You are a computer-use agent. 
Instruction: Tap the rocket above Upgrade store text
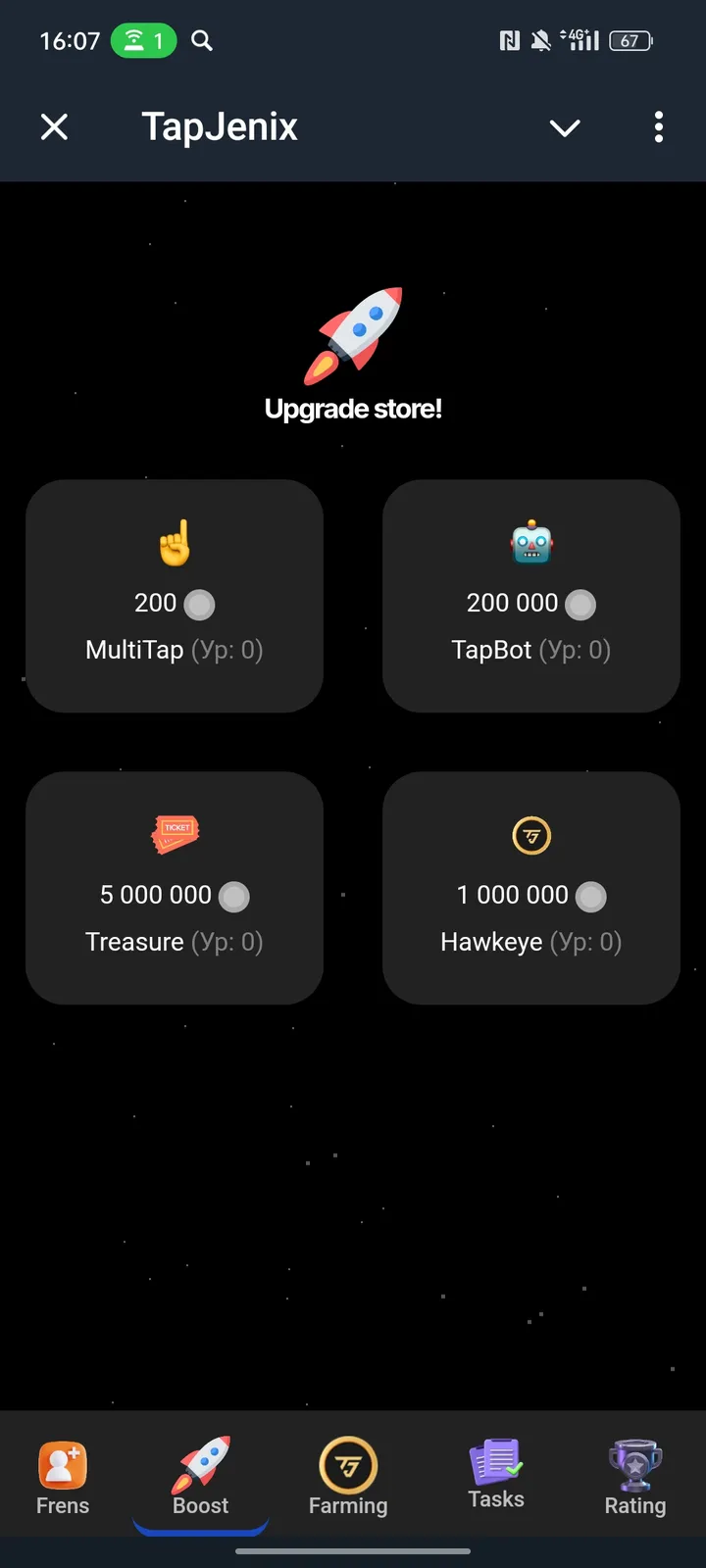pos(353,333)
